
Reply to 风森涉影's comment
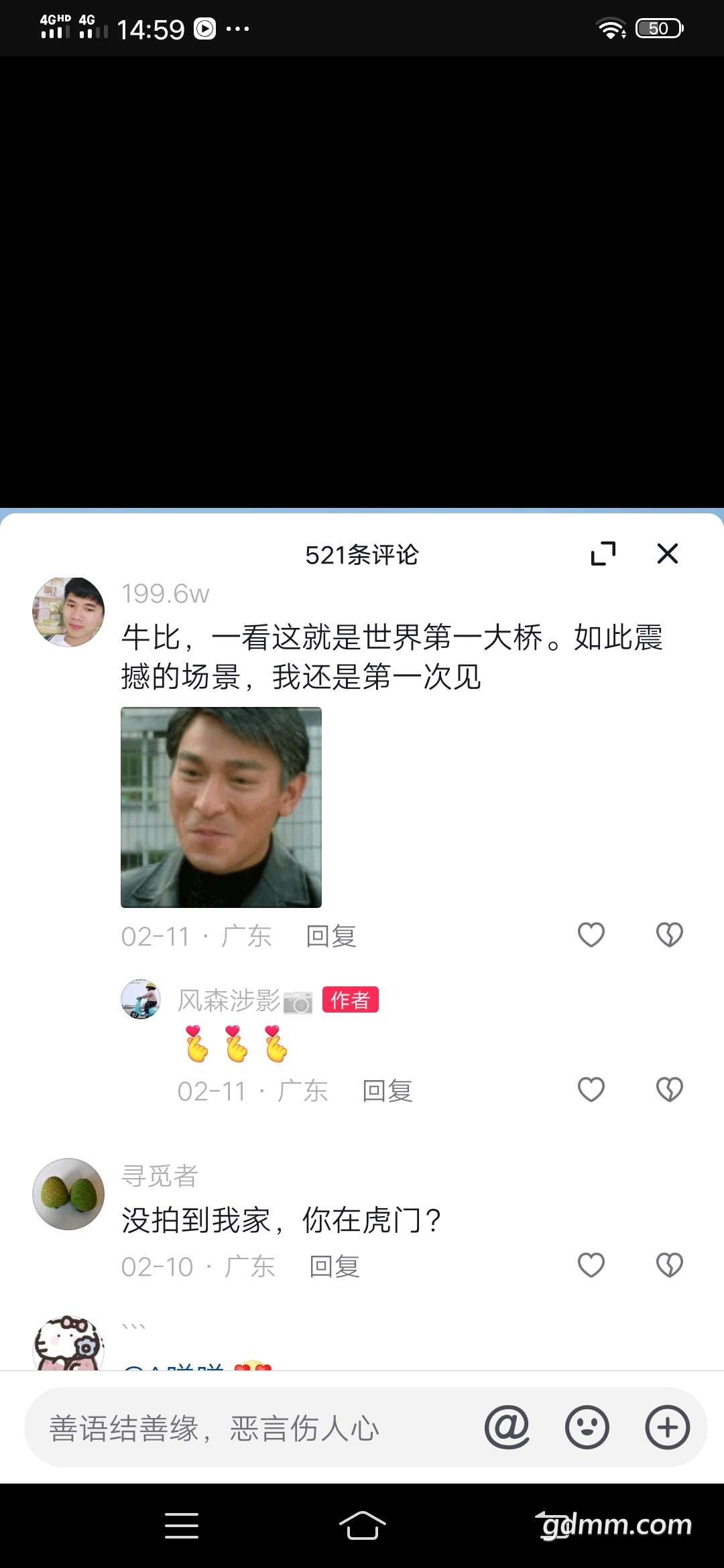pyautogui.click(x=387, y=1091)
